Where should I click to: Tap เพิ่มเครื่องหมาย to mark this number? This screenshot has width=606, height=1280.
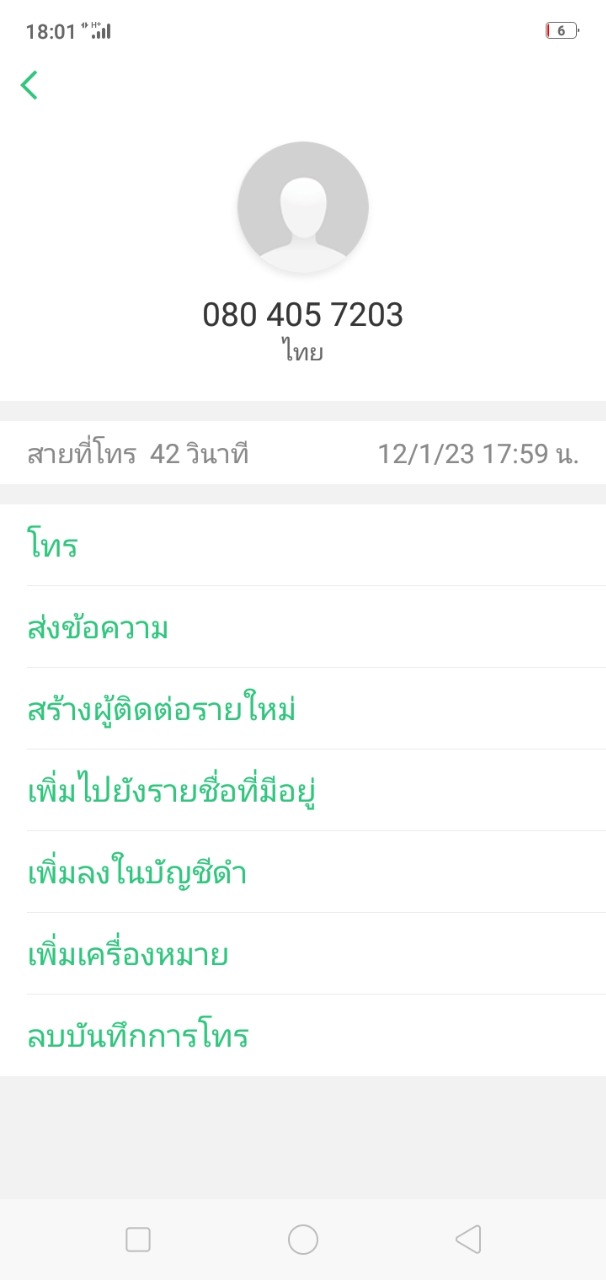tap(128, 955)
